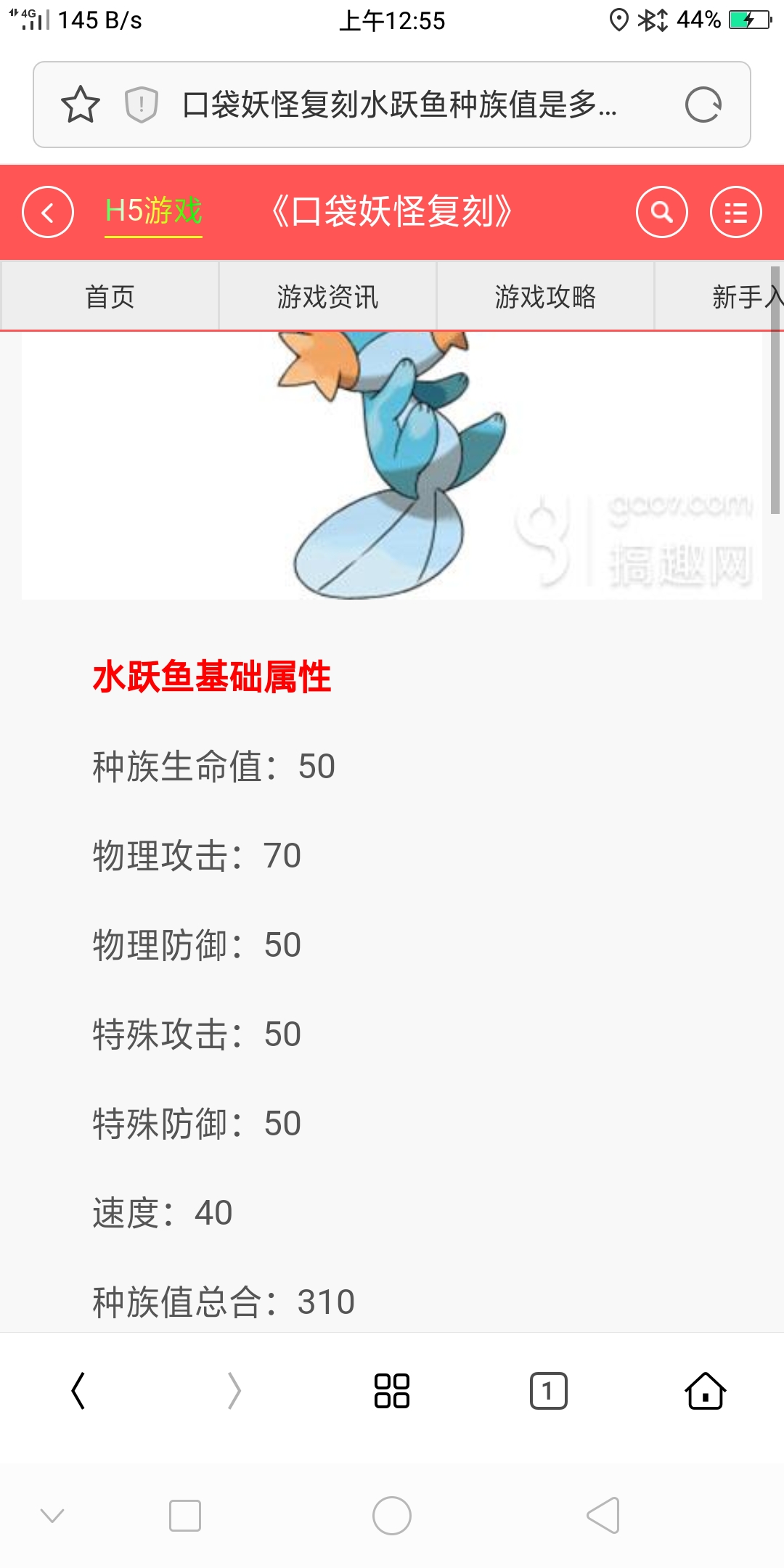Hide the navigation bar with the chevron

[x=52, y=1516]
